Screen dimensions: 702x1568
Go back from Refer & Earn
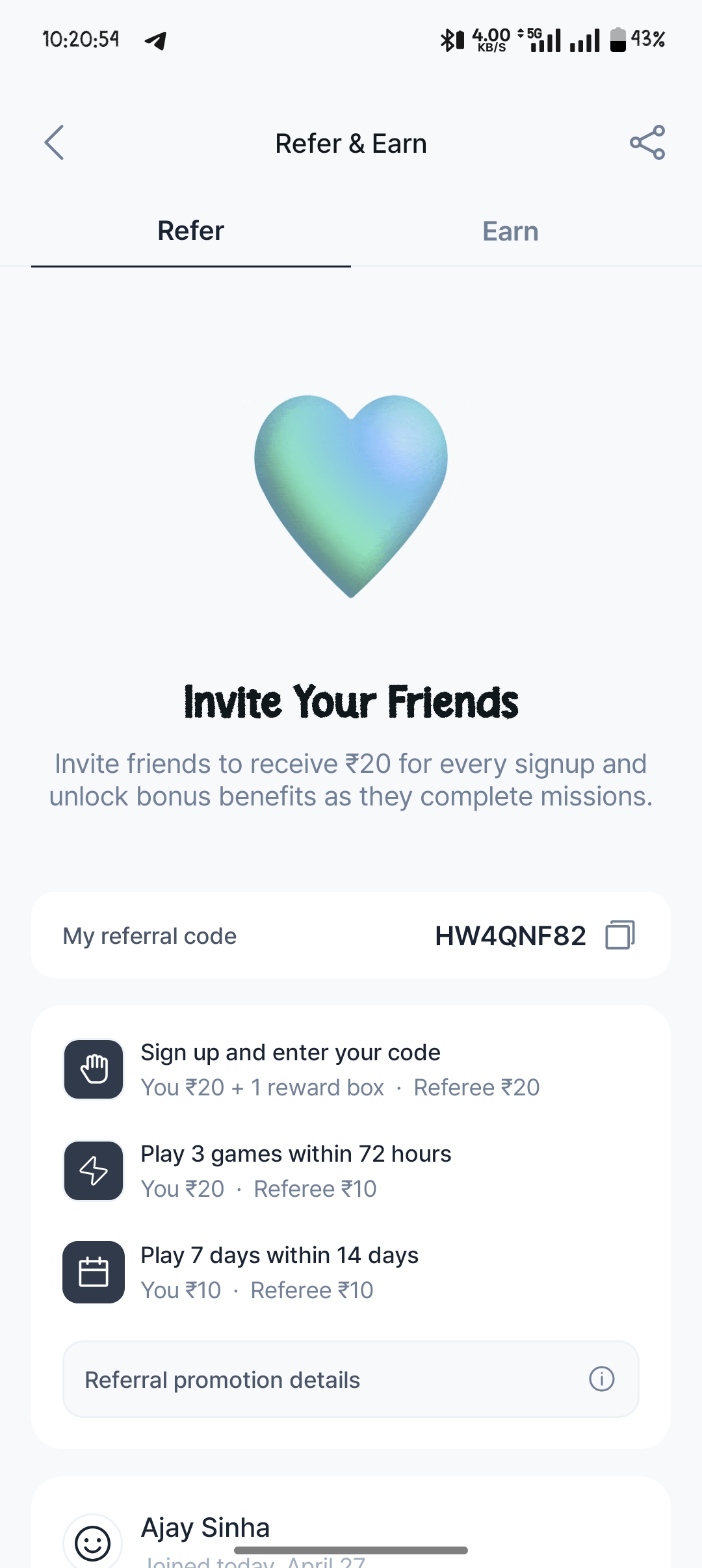pyautogui.click(x=55, y=142)
